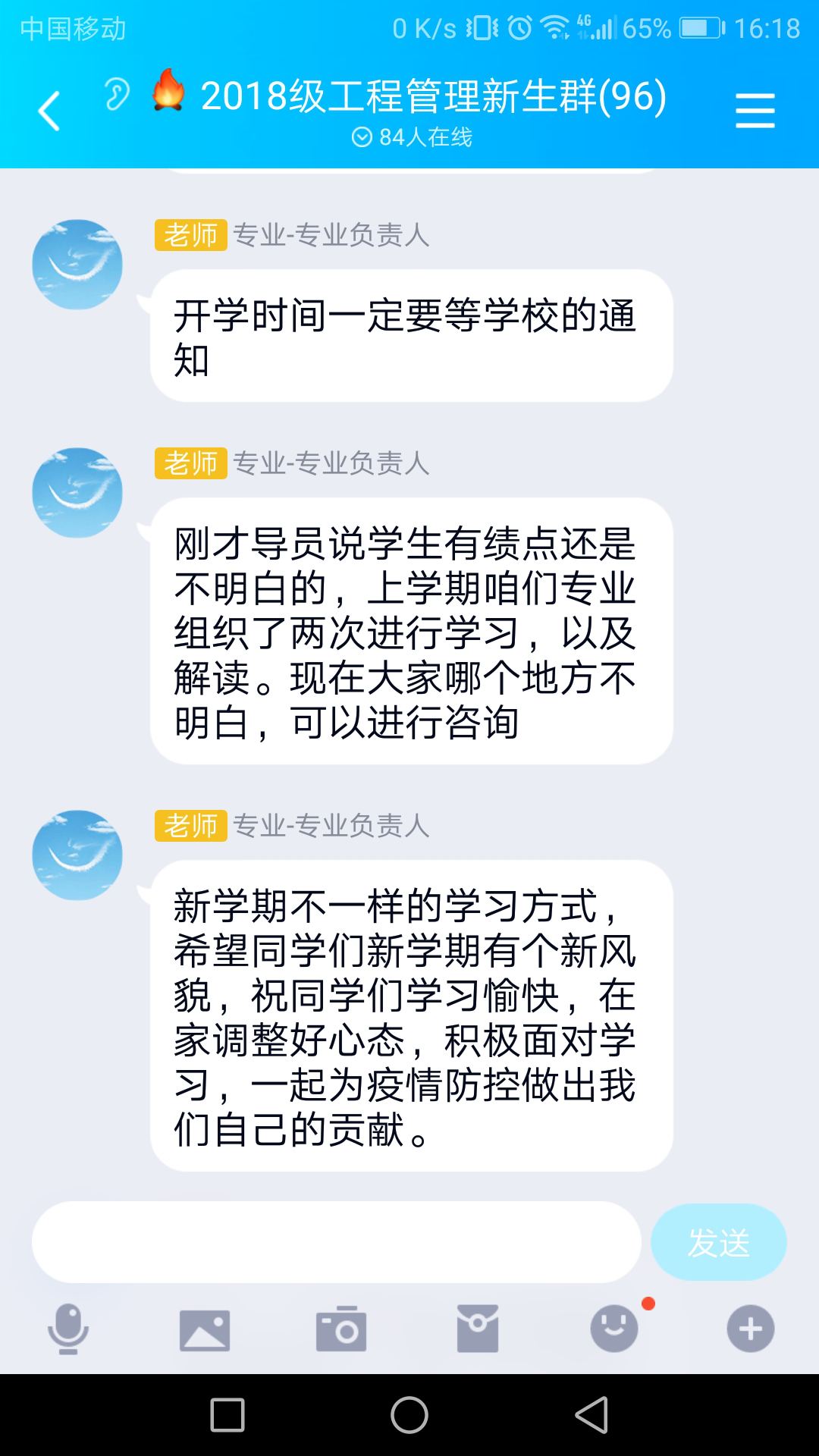Open the photo gallery picker
This screenshot has height=1456, width=819.
[x=205, y=1329]
